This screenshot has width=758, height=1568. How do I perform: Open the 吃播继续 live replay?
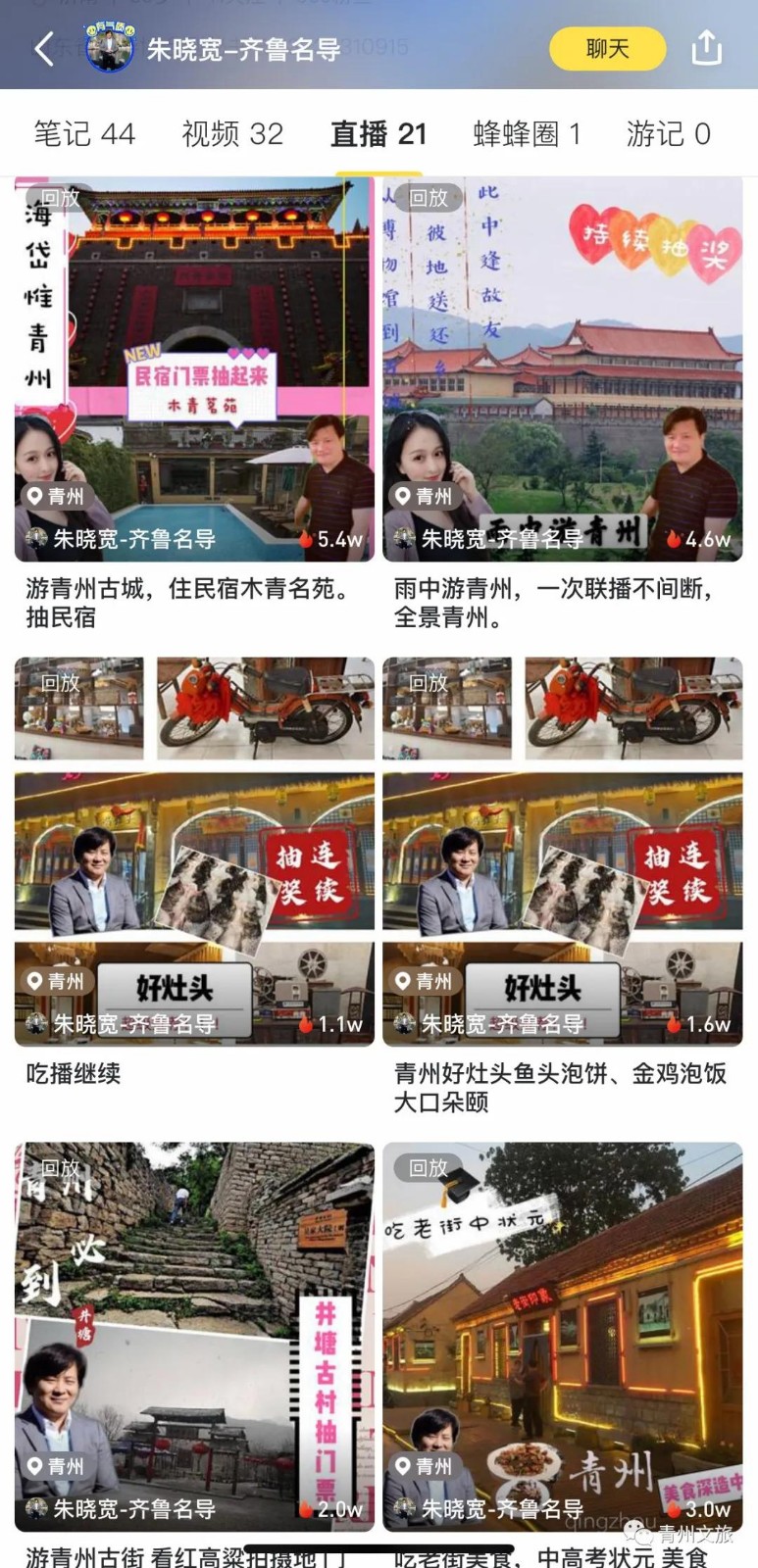coord(194,853)
